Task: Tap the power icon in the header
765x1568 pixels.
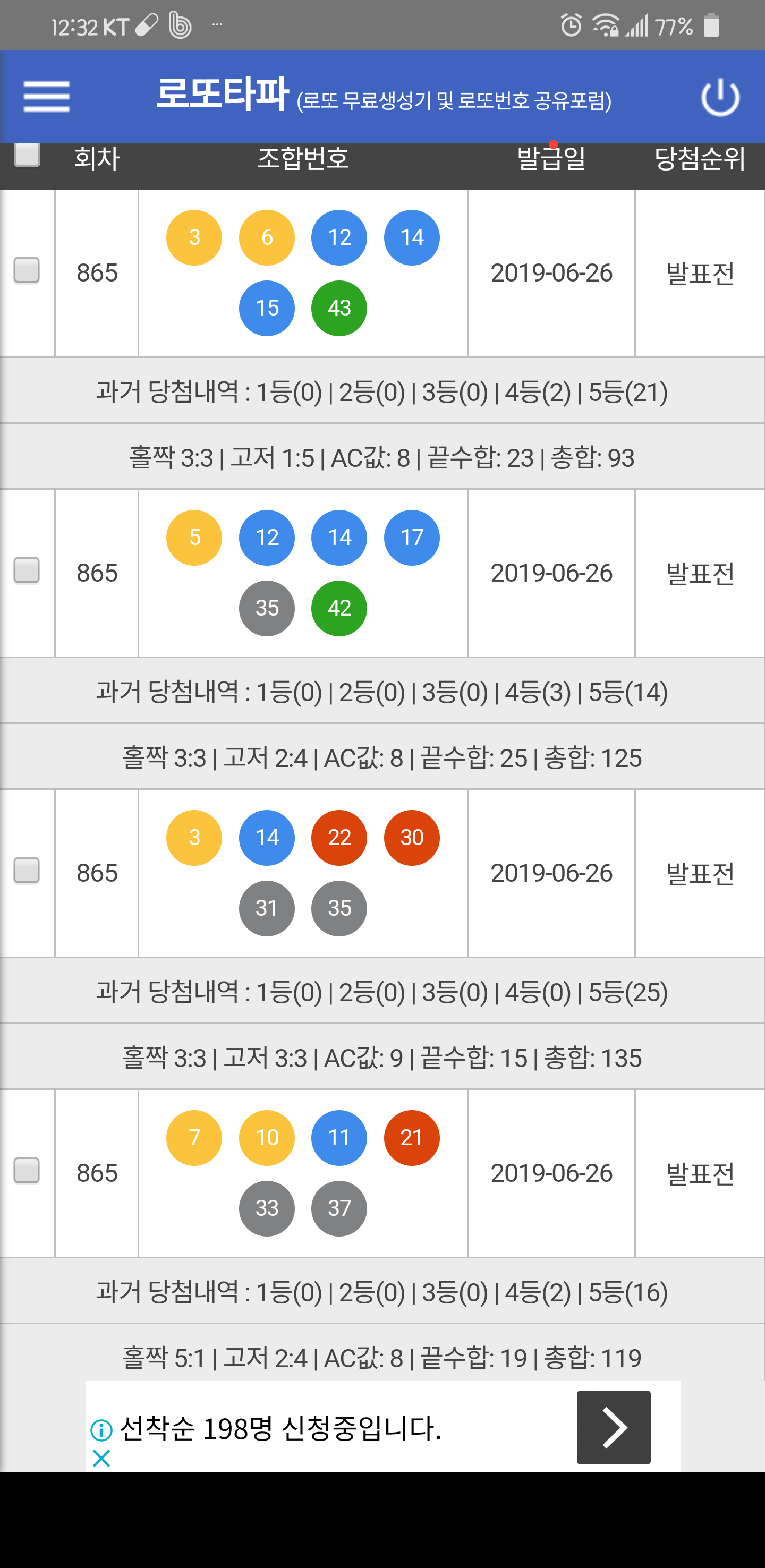Action: pyautogui.click(x=720, y=97)
